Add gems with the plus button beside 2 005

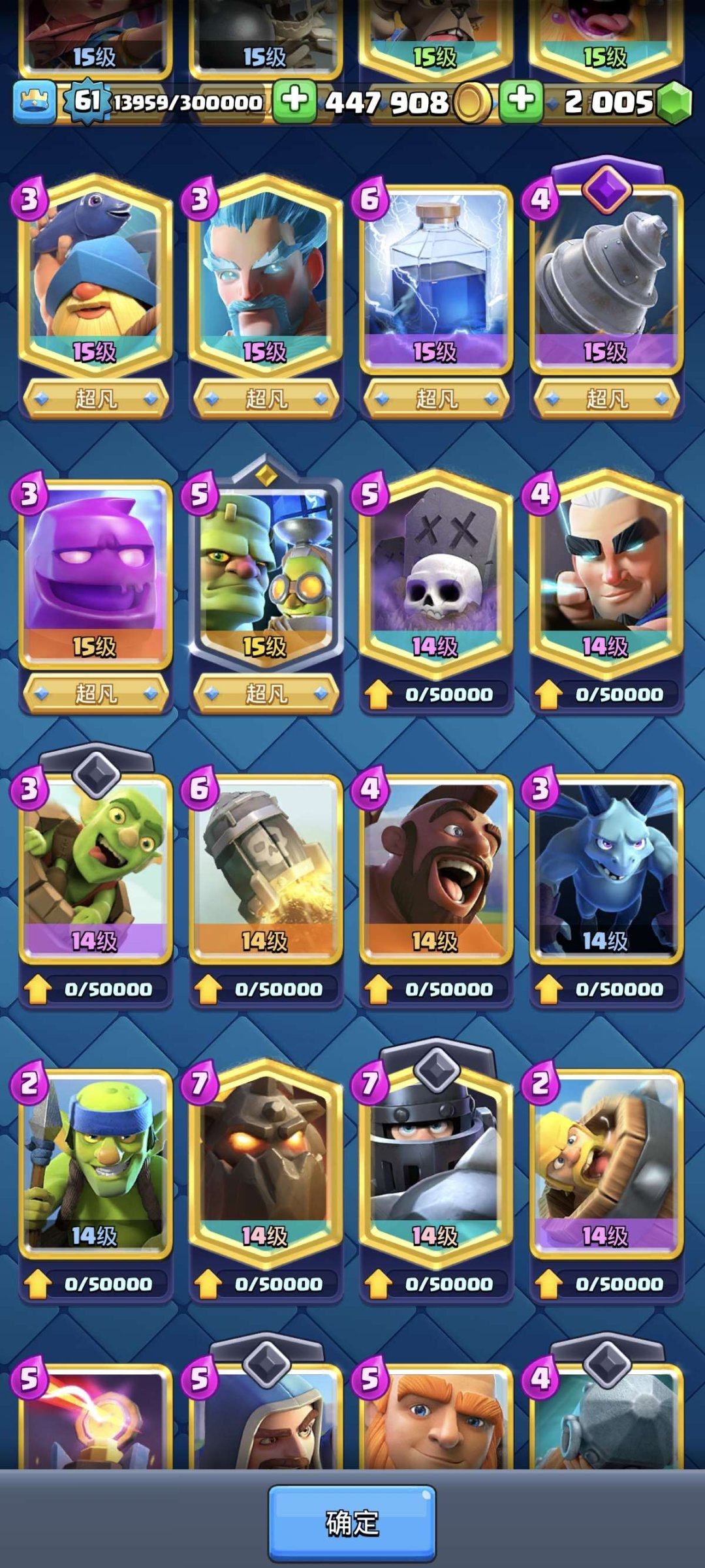521,101
